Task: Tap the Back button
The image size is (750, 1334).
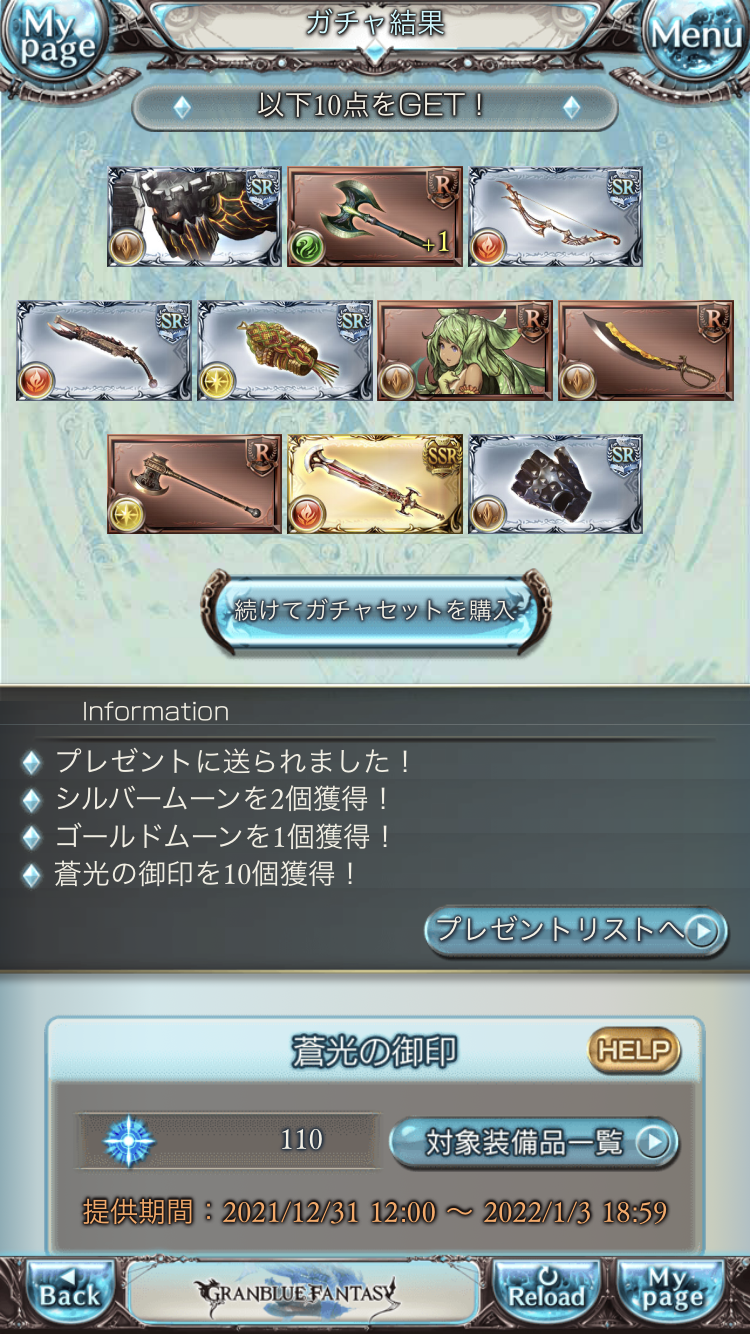Action: (68, 1293)
